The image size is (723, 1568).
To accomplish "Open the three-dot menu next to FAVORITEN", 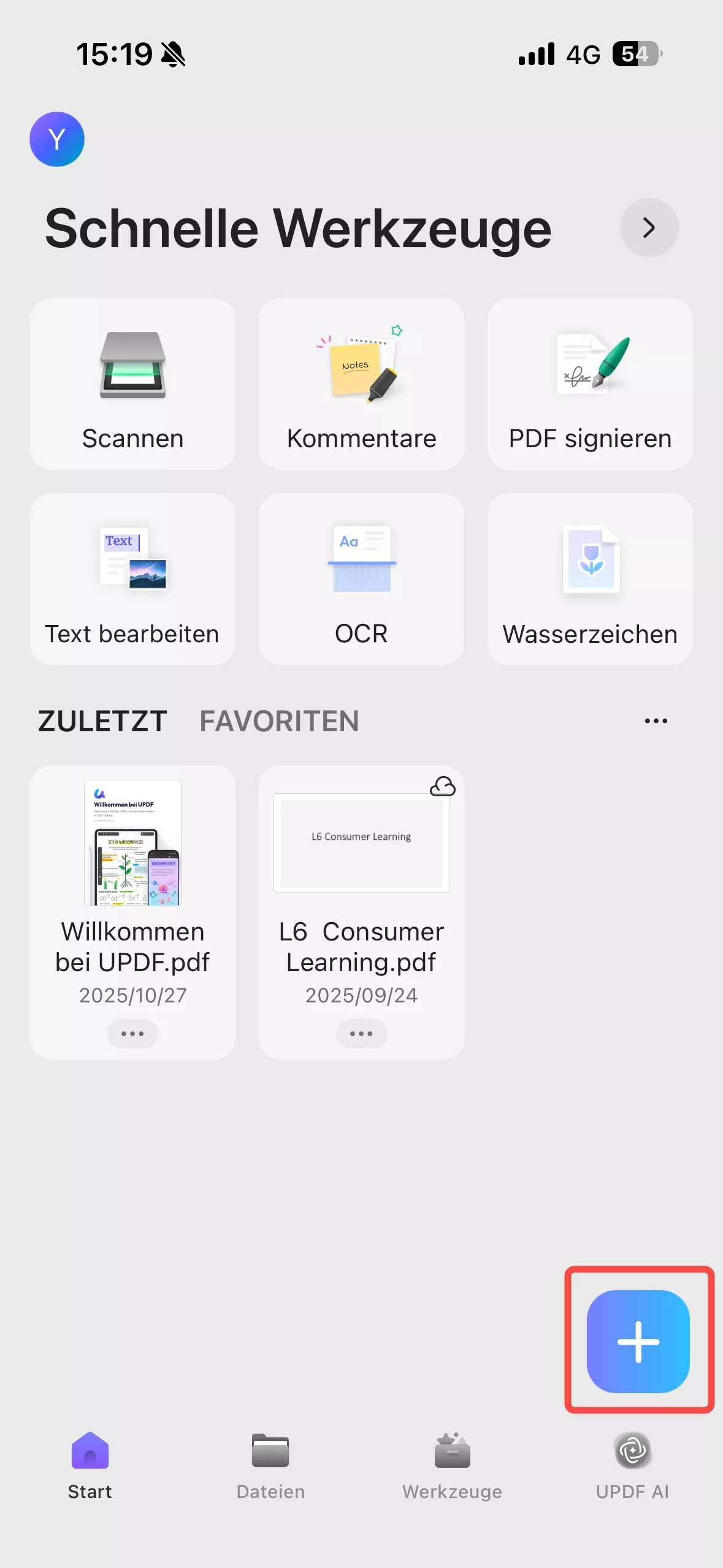I will coord(656,721).
